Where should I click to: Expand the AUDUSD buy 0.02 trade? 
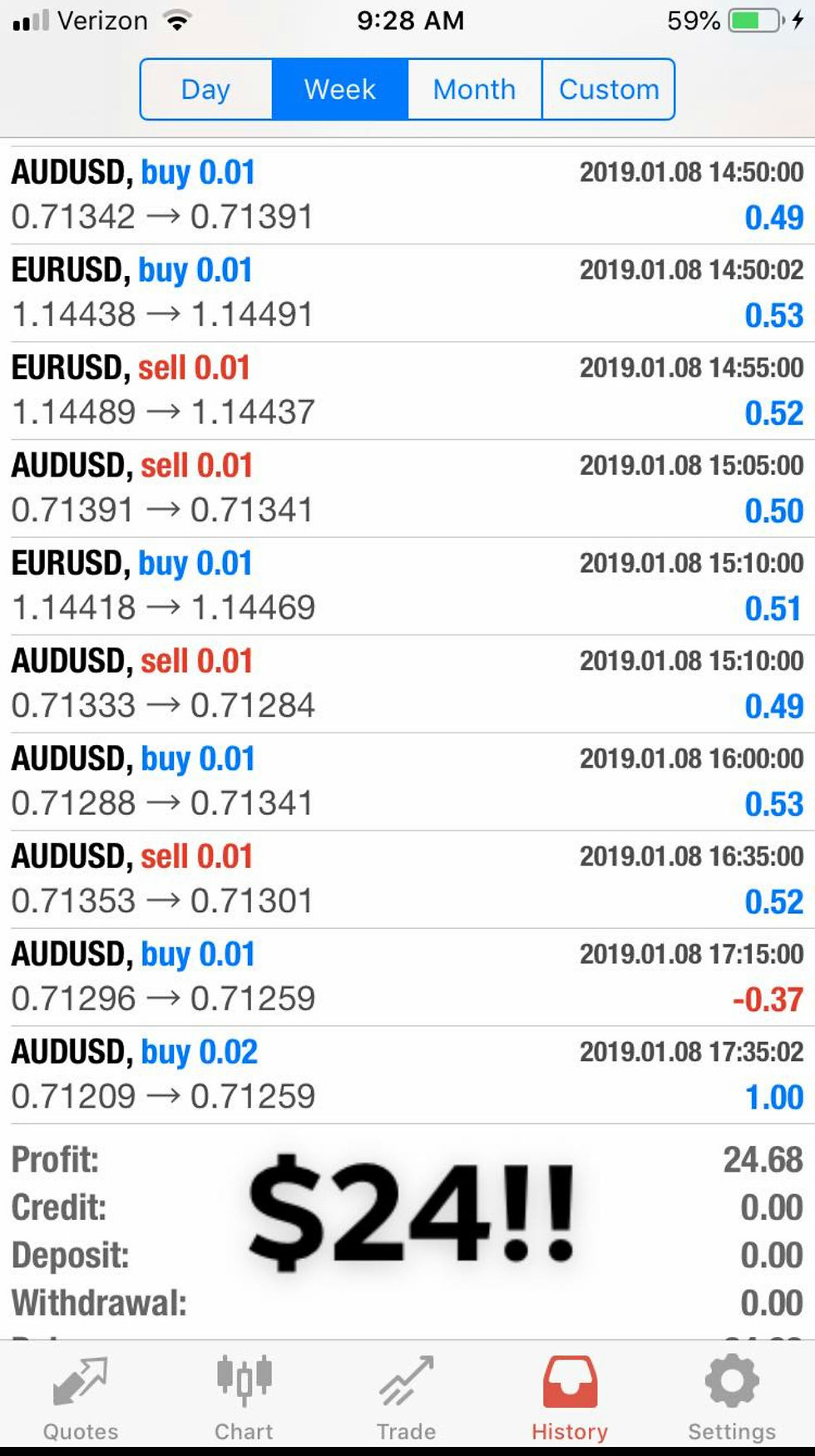click(x=407, y=1074)
